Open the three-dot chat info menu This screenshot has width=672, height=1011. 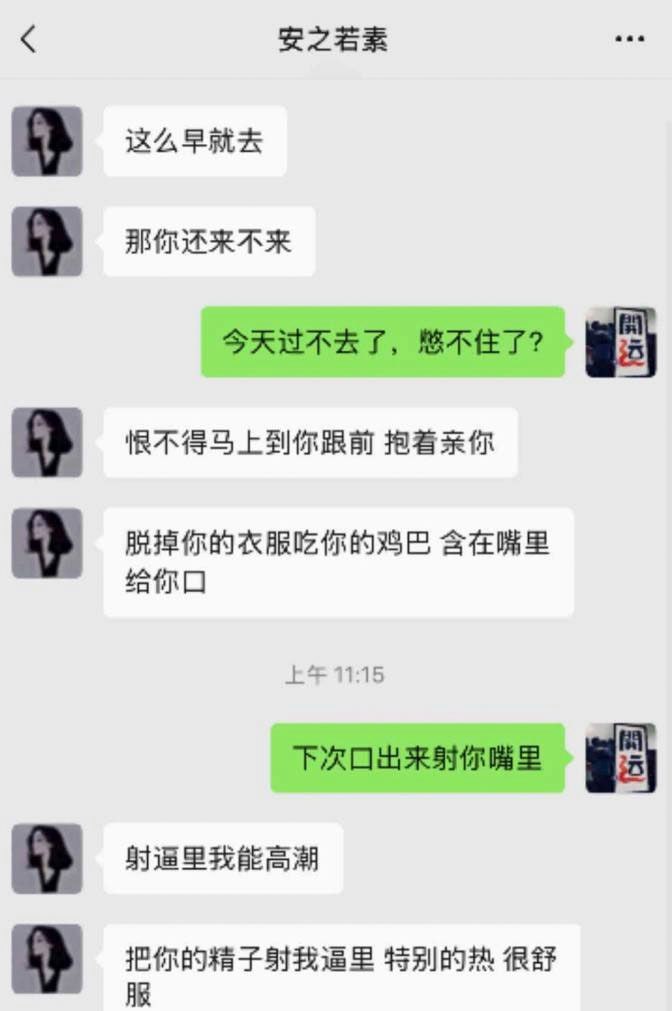[x=629, y=40]
